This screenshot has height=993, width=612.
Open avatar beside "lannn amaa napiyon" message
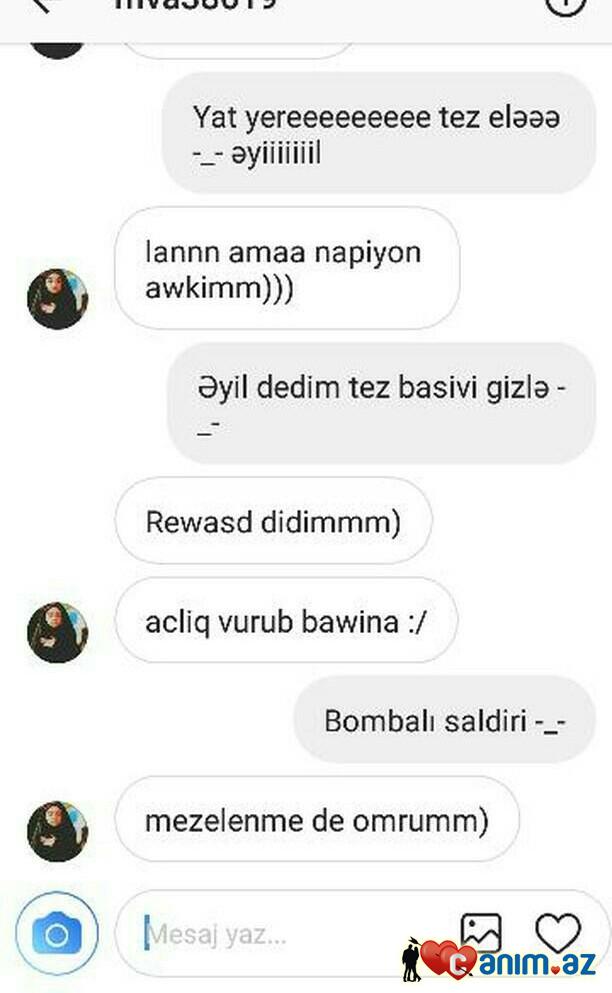coord(57,299)
